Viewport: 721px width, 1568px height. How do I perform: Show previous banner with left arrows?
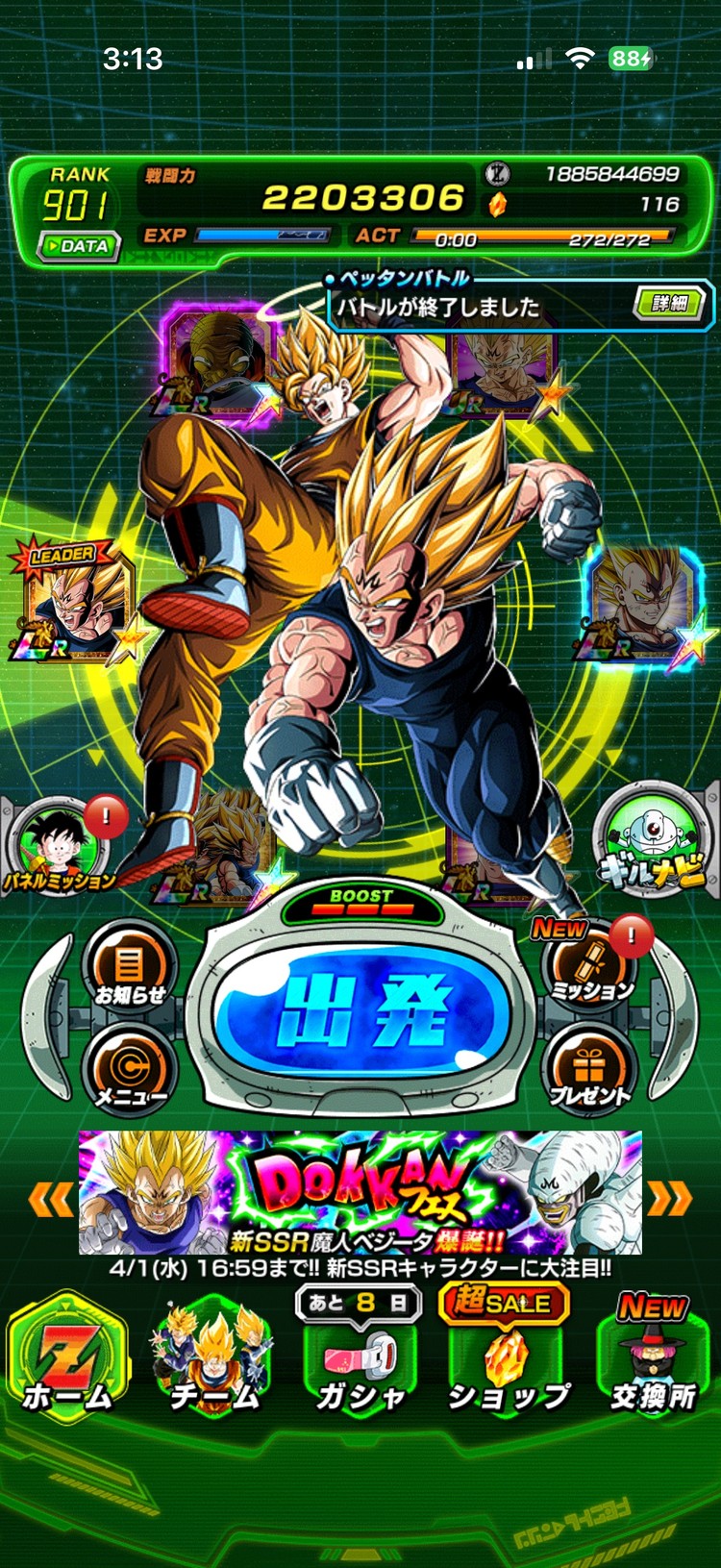click(x=50, y=1199)
